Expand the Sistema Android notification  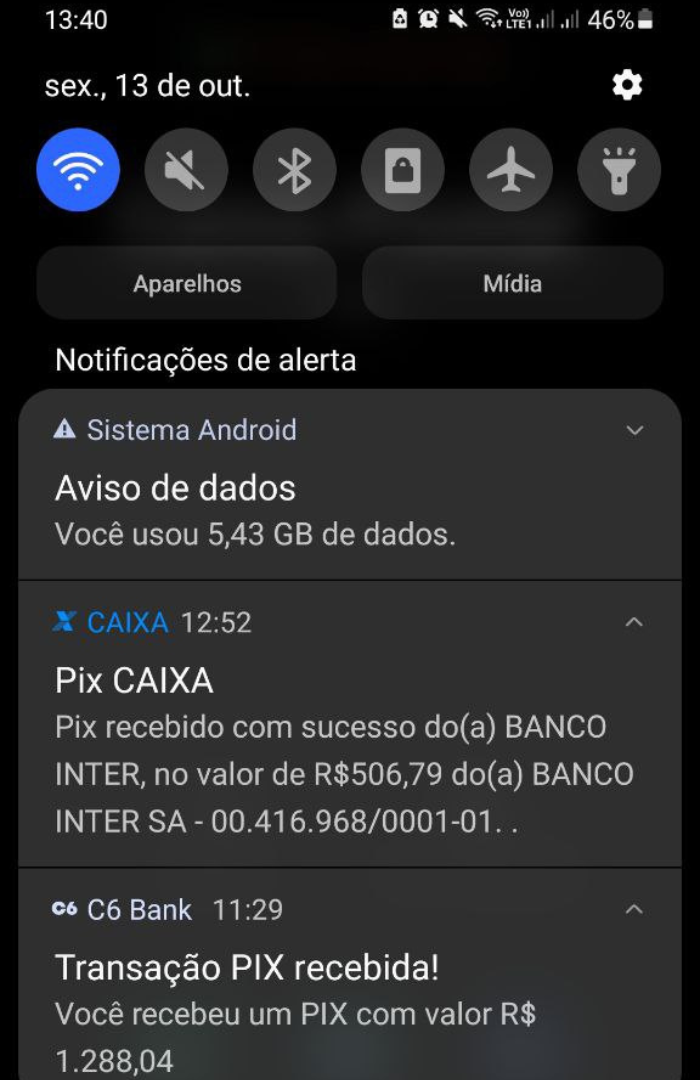click(634, 430)
